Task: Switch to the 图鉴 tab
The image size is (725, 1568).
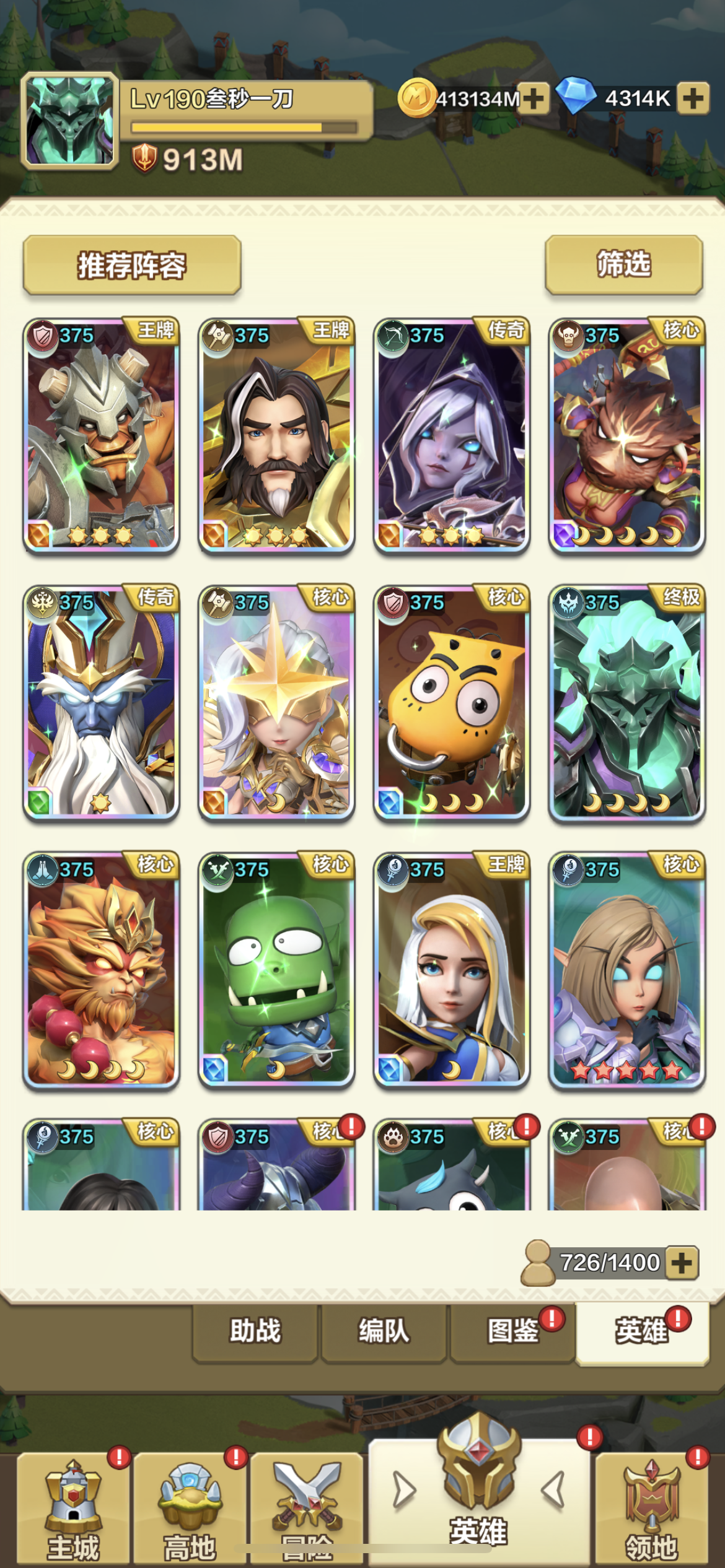Action: coord(512,1330)
